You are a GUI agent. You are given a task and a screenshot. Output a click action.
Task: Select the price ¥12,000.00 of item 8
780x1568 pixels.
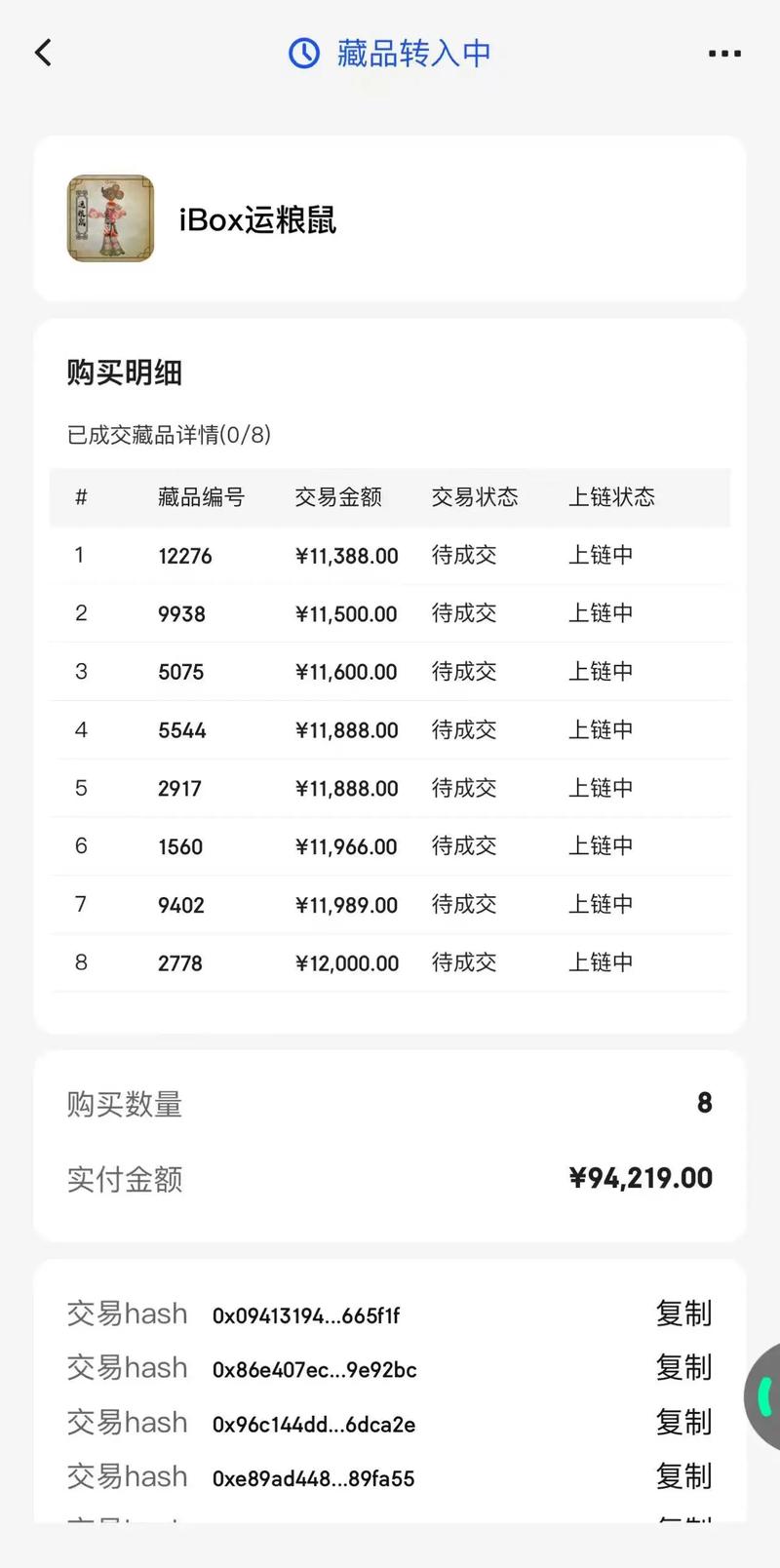click(x=346, y=962)
